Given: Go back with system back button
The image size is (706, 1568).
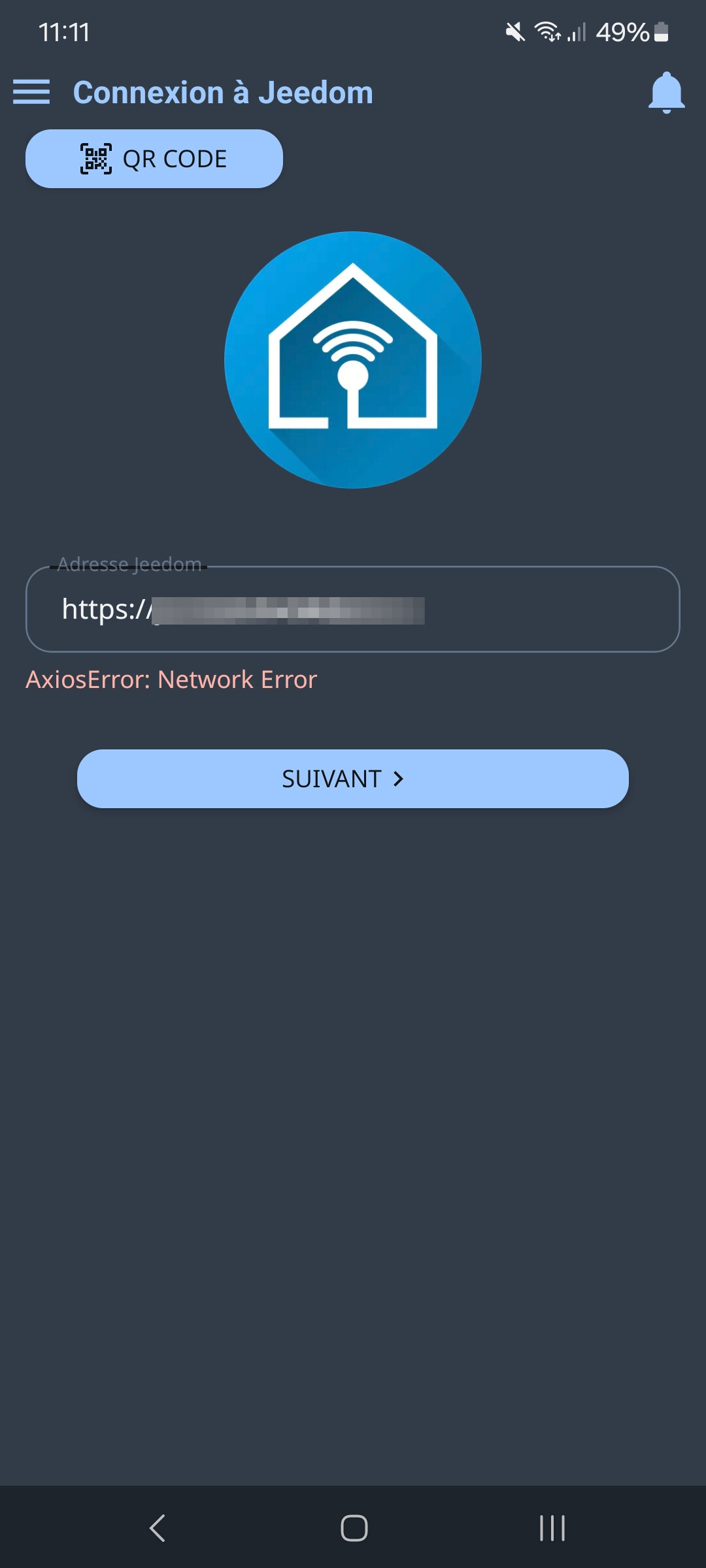Looking at the screenshot, I should 157,1527.
